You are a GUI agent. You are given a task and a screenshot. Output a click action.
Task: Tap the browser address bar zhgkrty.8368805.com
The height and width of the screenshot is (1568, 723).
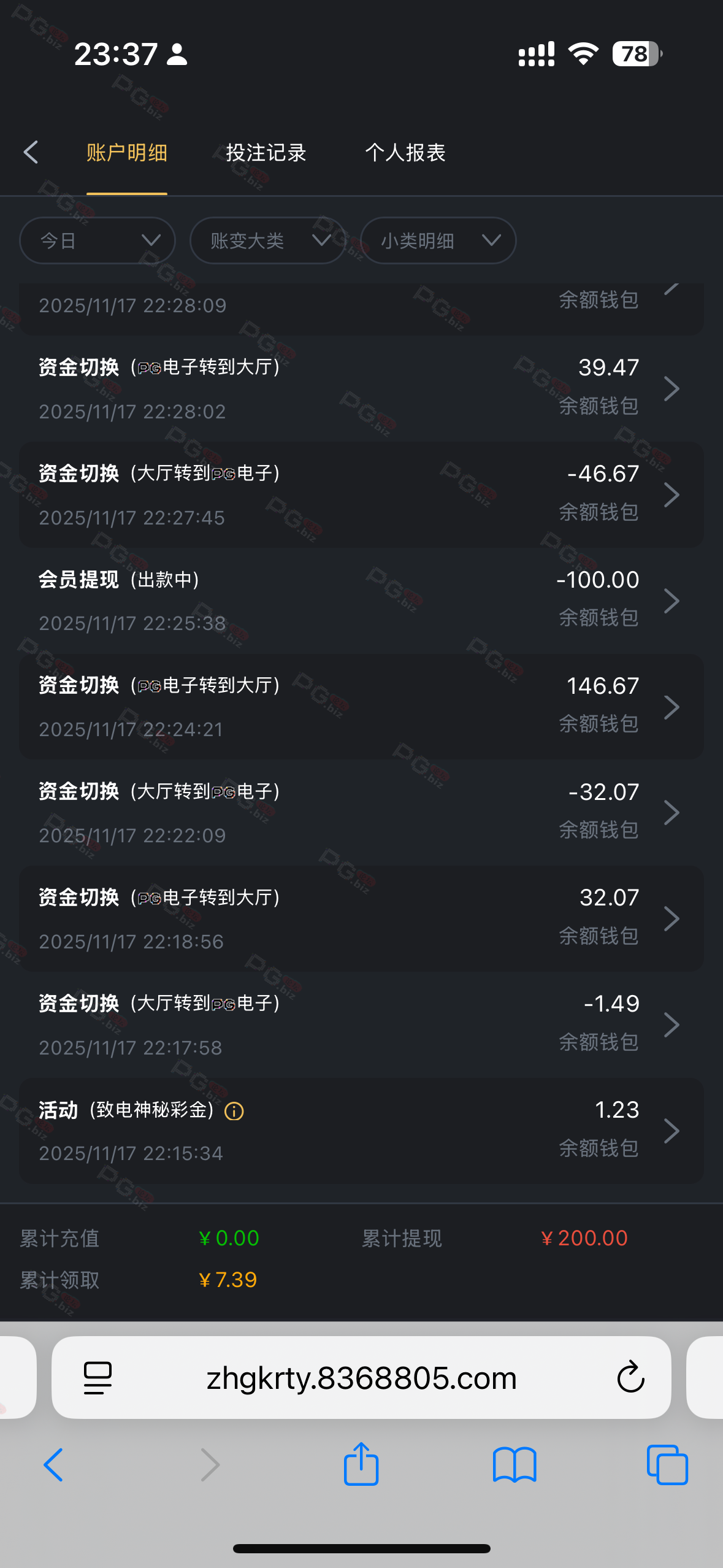pos(361,1378)
